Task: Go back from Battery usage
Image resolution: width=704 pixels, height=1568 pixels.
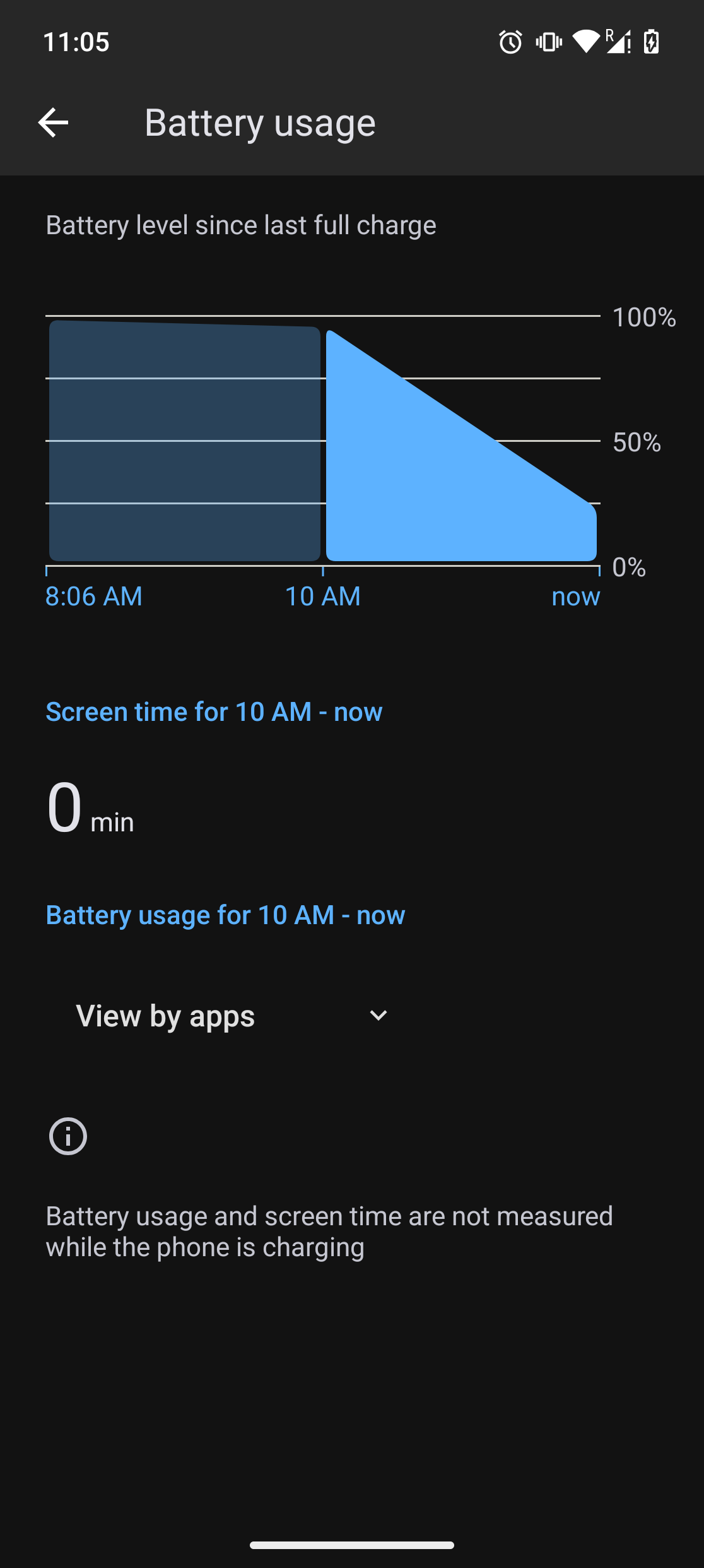Action: tap(53, 122)
